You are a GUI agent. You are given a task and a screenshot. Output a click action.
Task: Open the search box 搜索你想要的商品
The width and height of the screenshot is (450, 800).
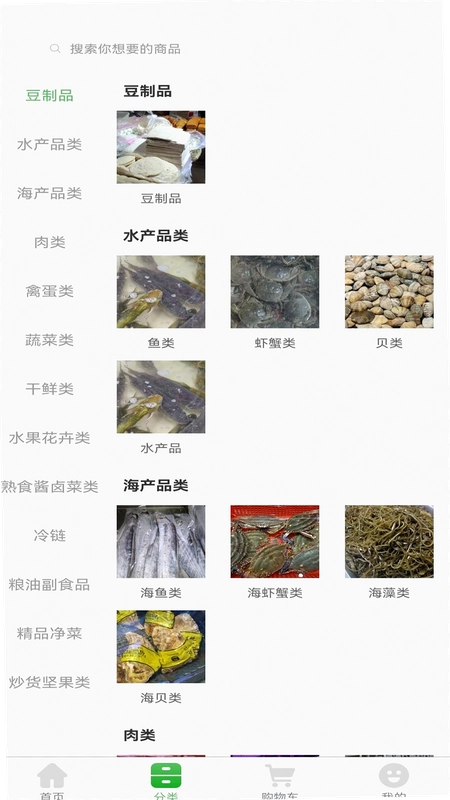click(x=224, y=49)
